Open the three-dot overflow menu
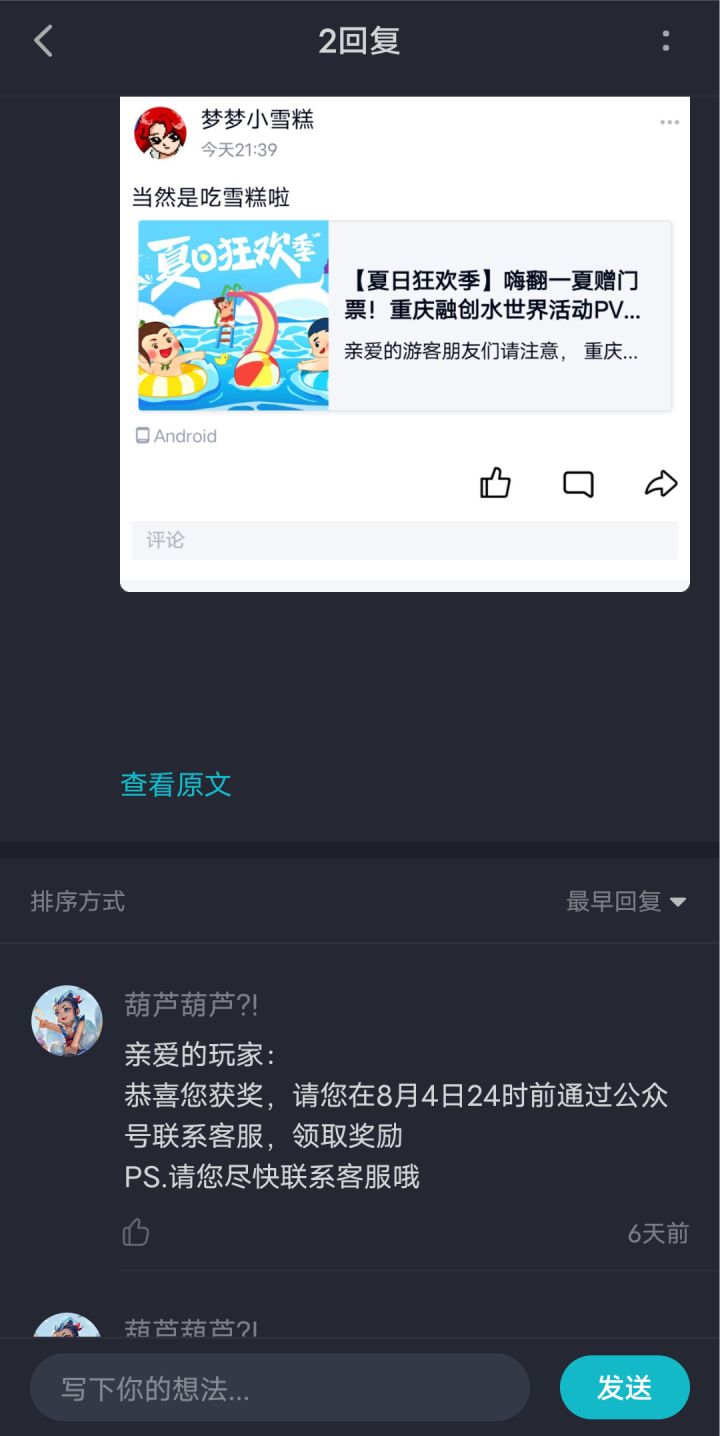Screen dimensions: 720x1436 click(666, 41)
